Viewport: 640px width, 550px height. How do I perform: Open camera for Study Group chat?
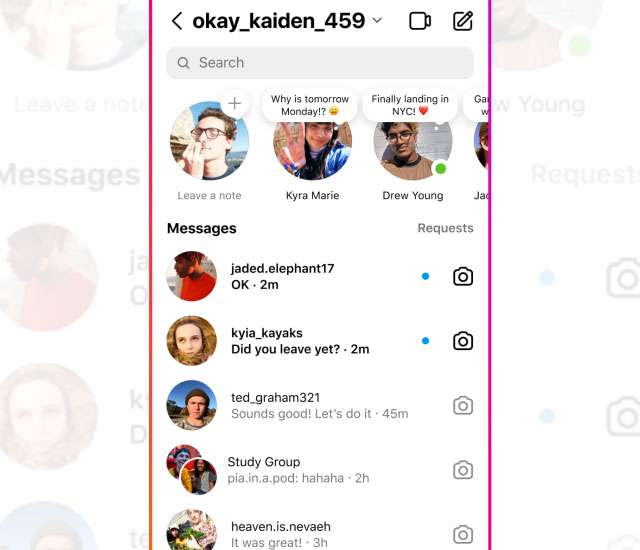point(463,470)
